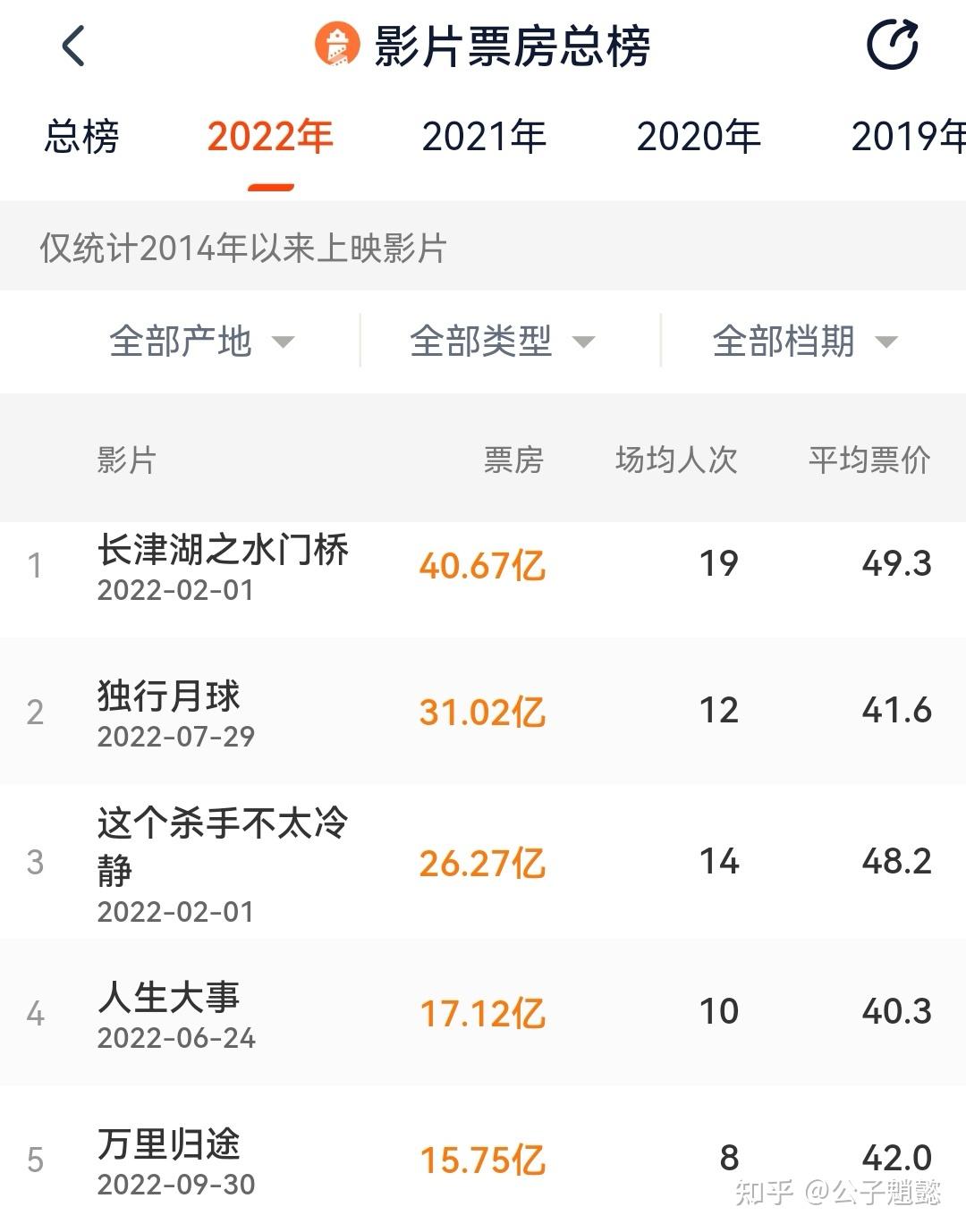Switch to the 总榜 tab
Screen dimensions: 966x1232
[x=78, y=136]
